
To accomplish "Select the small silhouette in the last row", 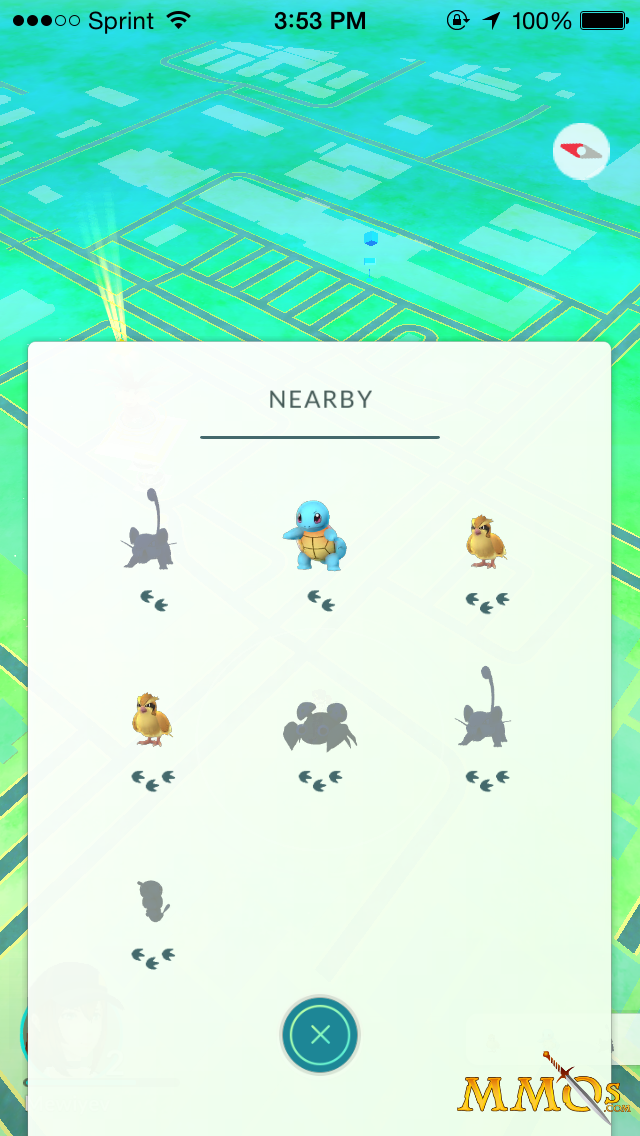I will tap(153, 901).
